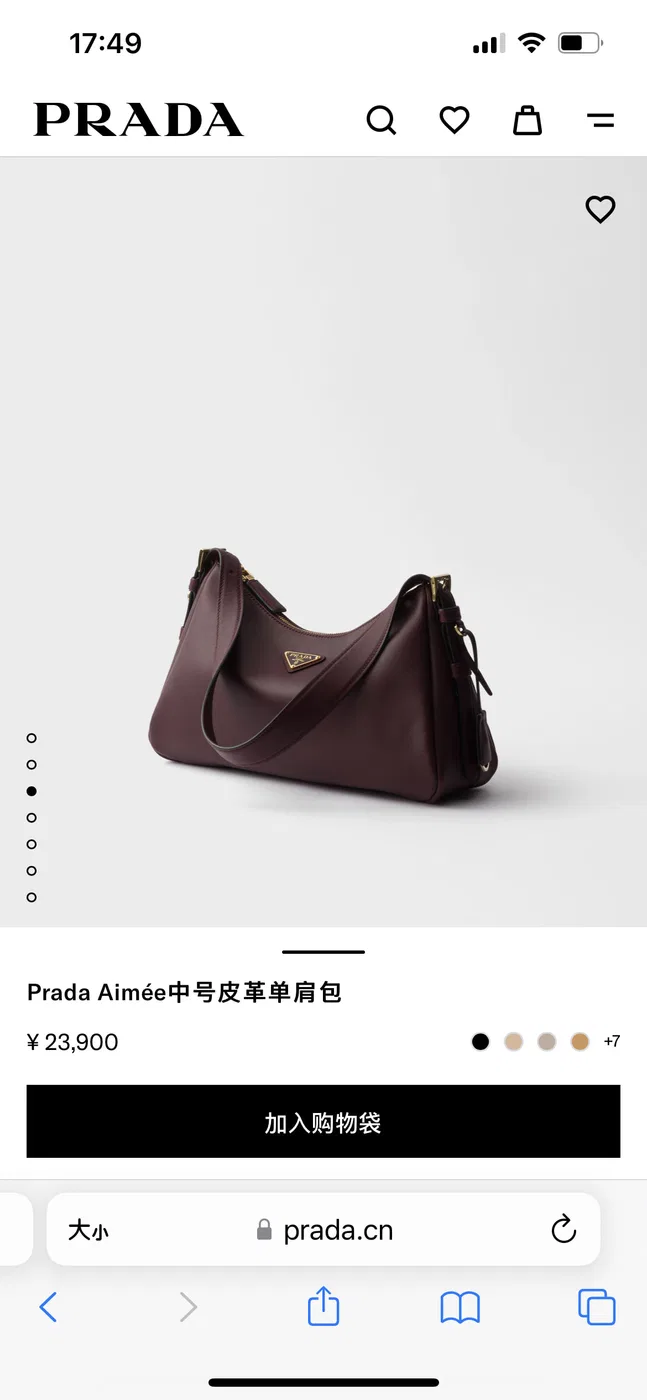Screen dimensions: 647x1400
Task: Jump to the last image dot
Action: point(32,897)
